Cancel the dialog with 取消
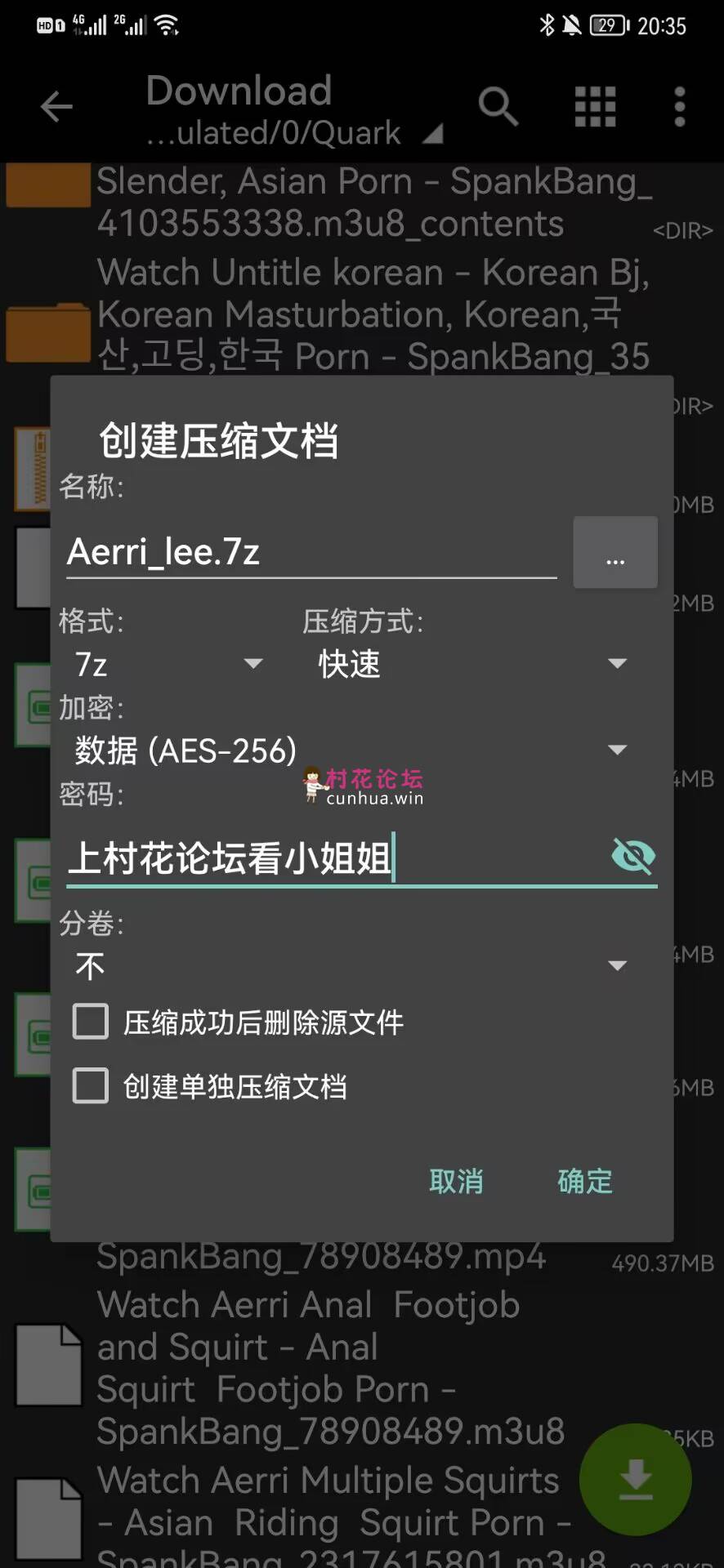724x1568 pixels. (456, 1182)
